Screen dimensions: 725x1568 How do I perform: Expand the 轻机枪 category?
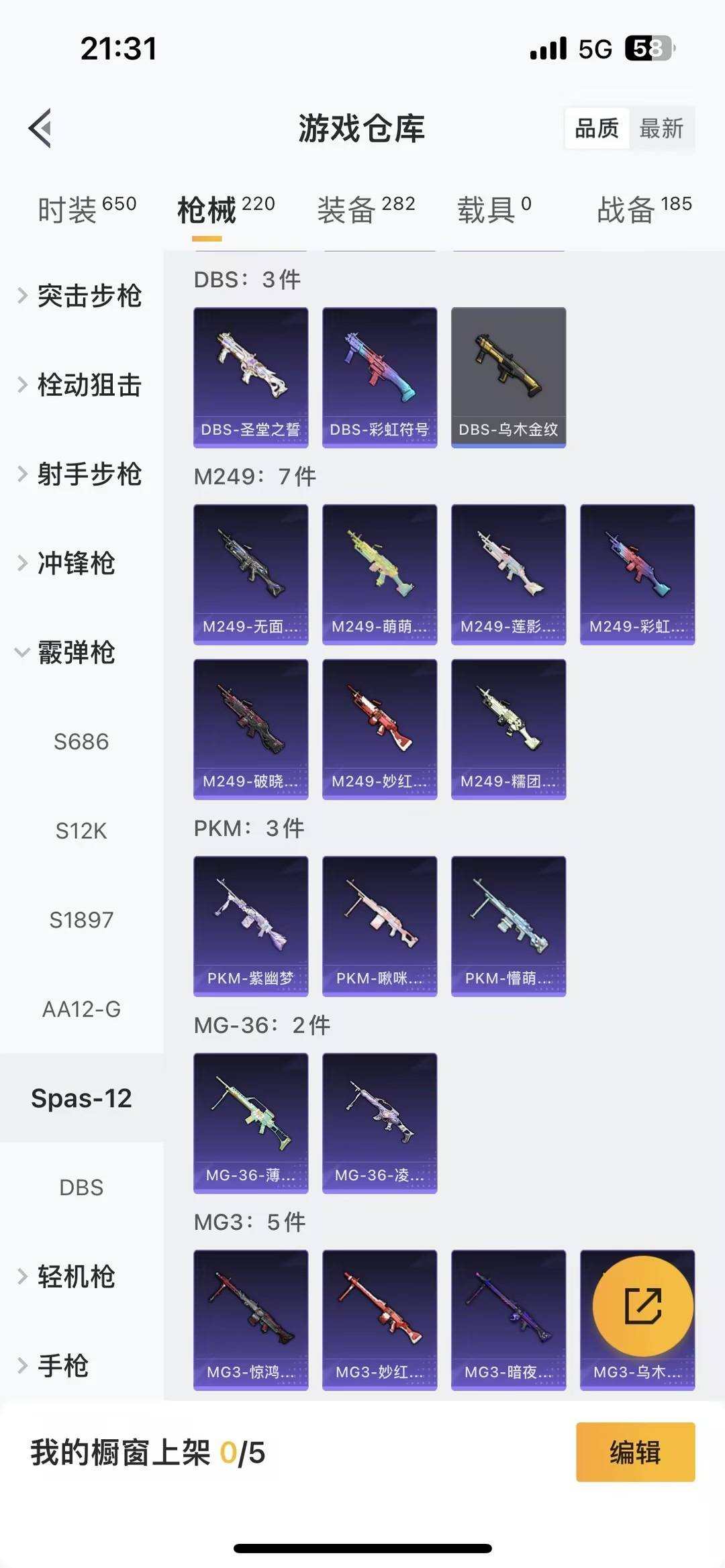[x=82, y=1277]
